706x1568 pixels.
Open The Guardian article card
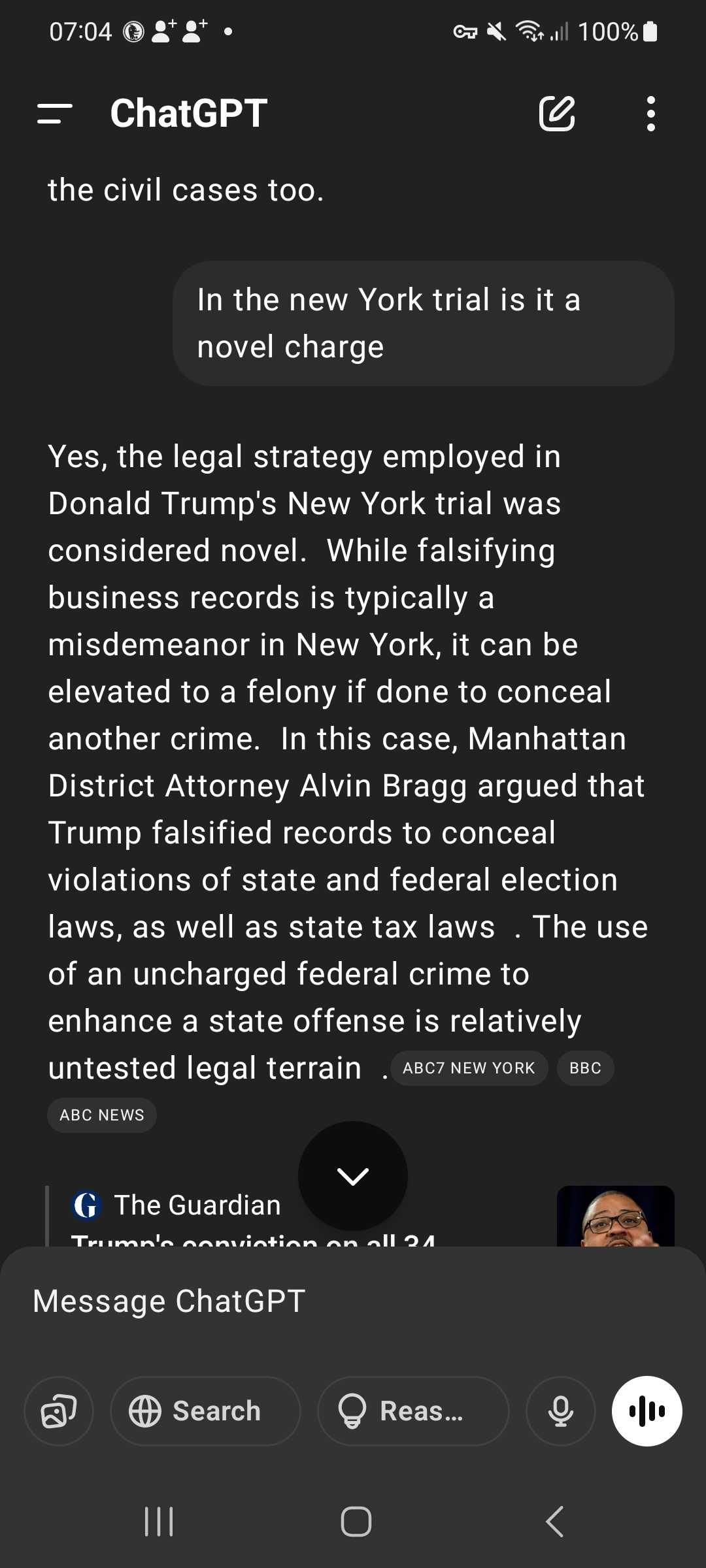pos(360,1217)
